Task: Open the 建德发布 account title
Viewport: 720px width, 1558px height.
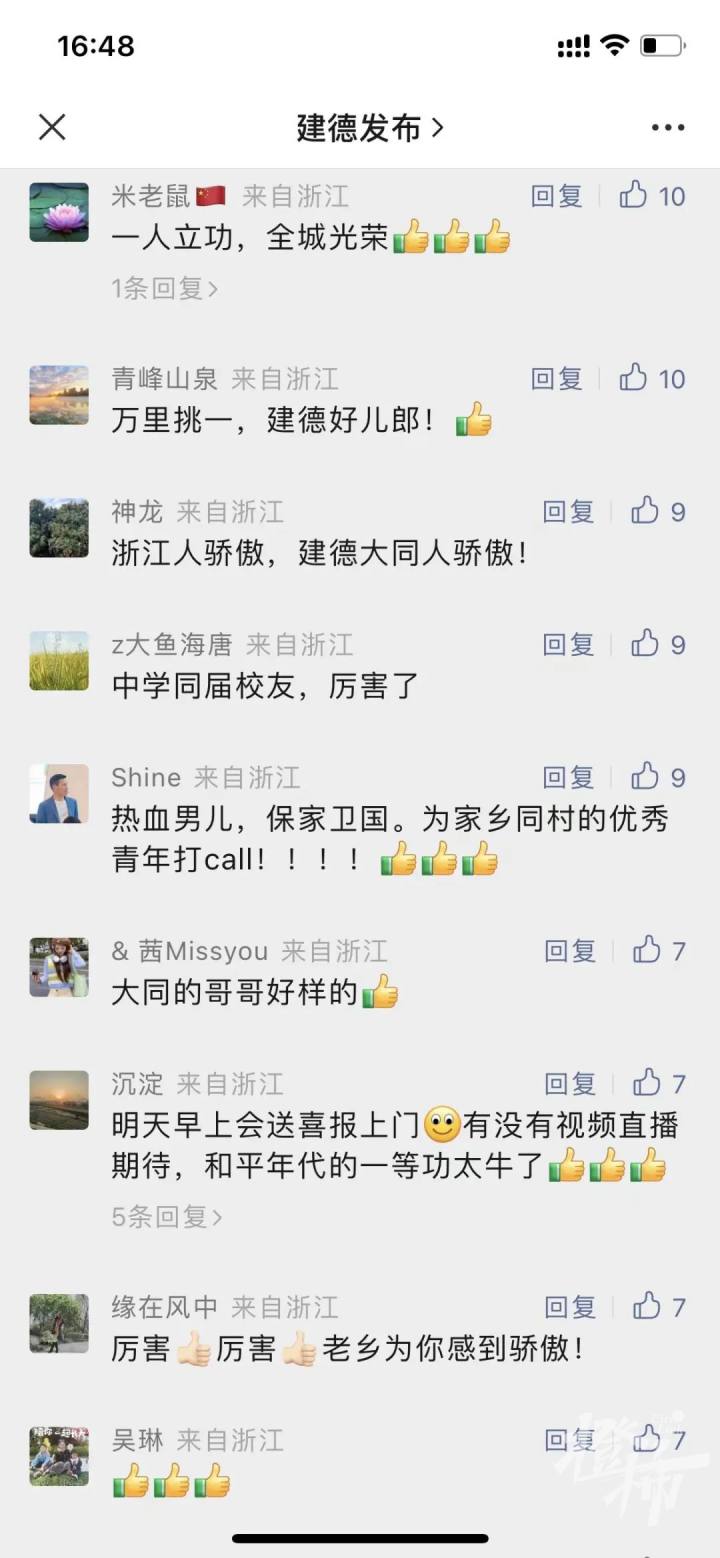Action: [x=370, y=127]
